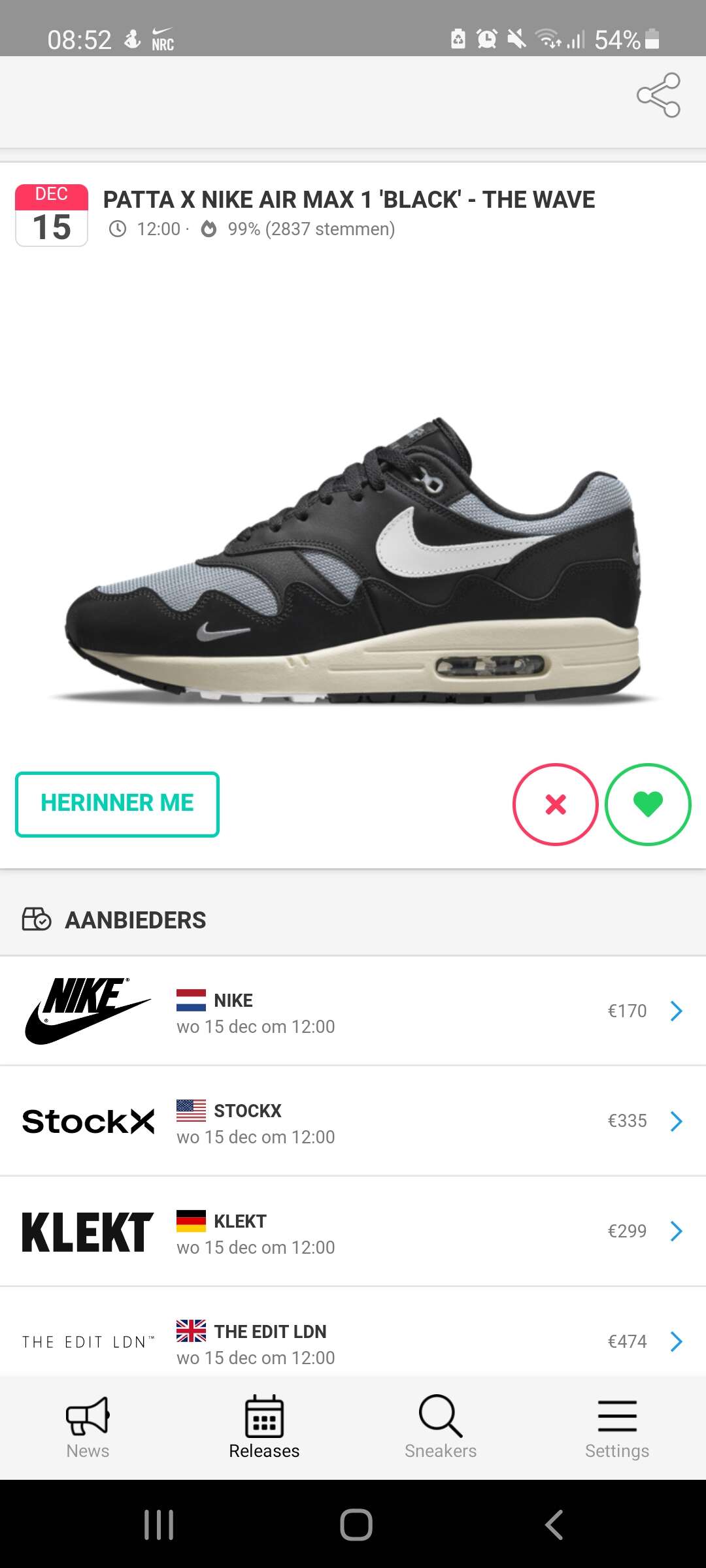The height and width of the screenshot is (1568, 706).
Task: Dislike the sneaker with the red X
Action: pyautogui.click(x=556, y=804)
